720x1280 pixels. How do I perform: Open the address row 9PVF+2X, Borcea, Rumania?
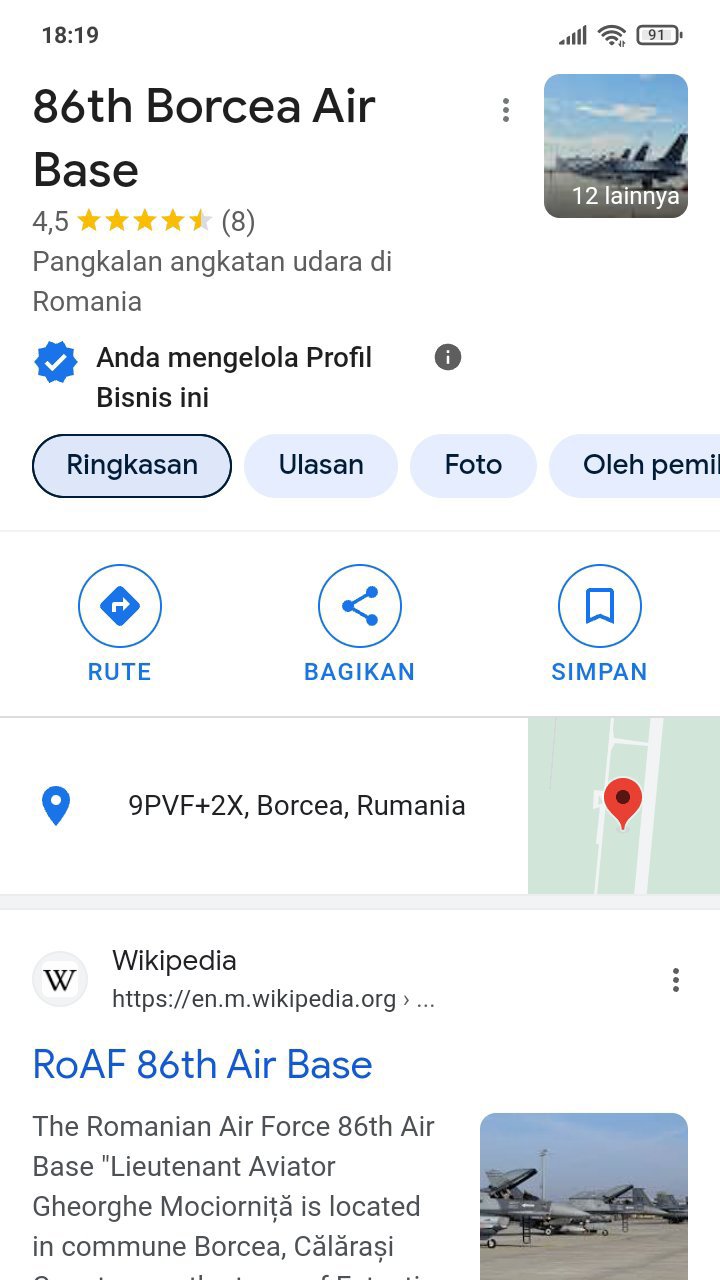[x=296, y=806]
